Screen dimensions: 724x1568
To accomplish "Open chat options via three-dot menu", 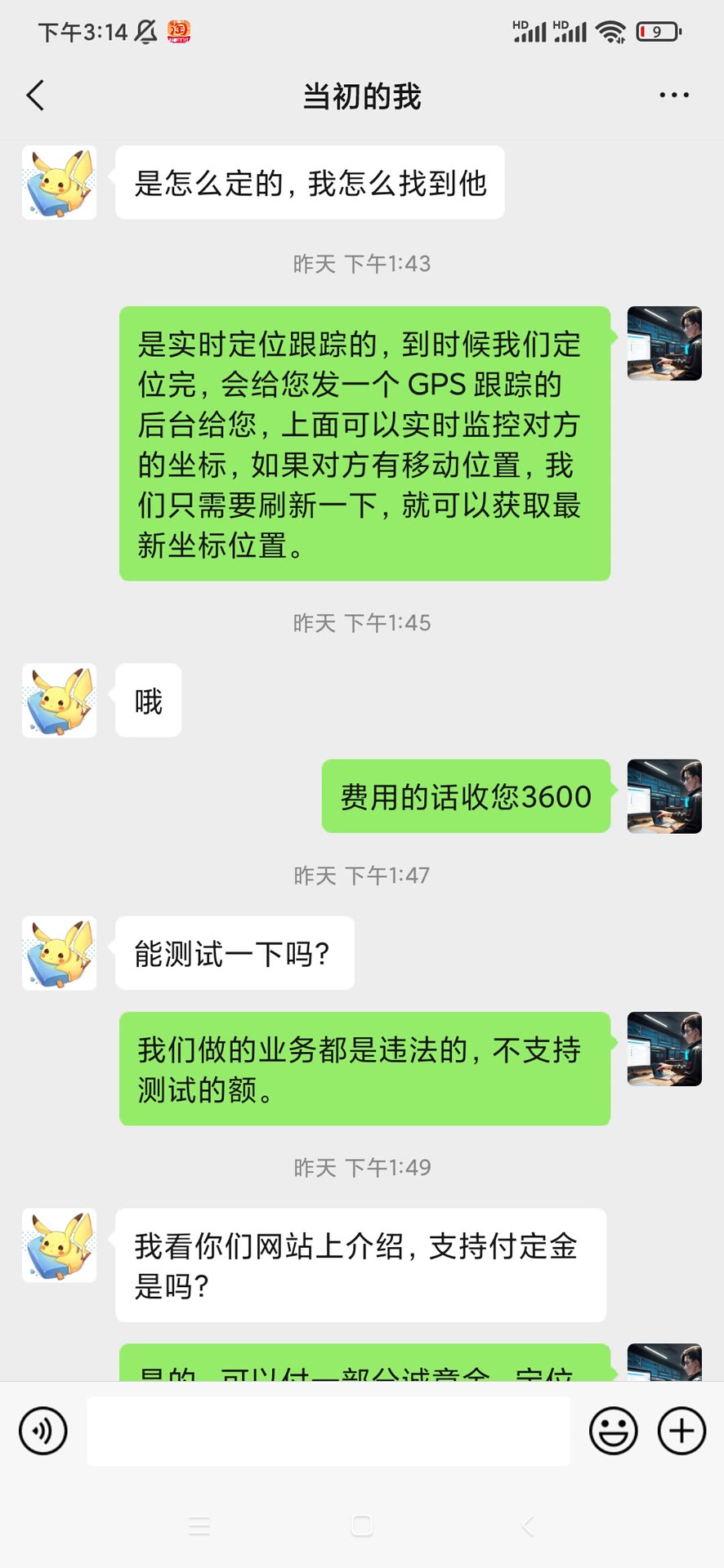I will [x=673, y=95].
